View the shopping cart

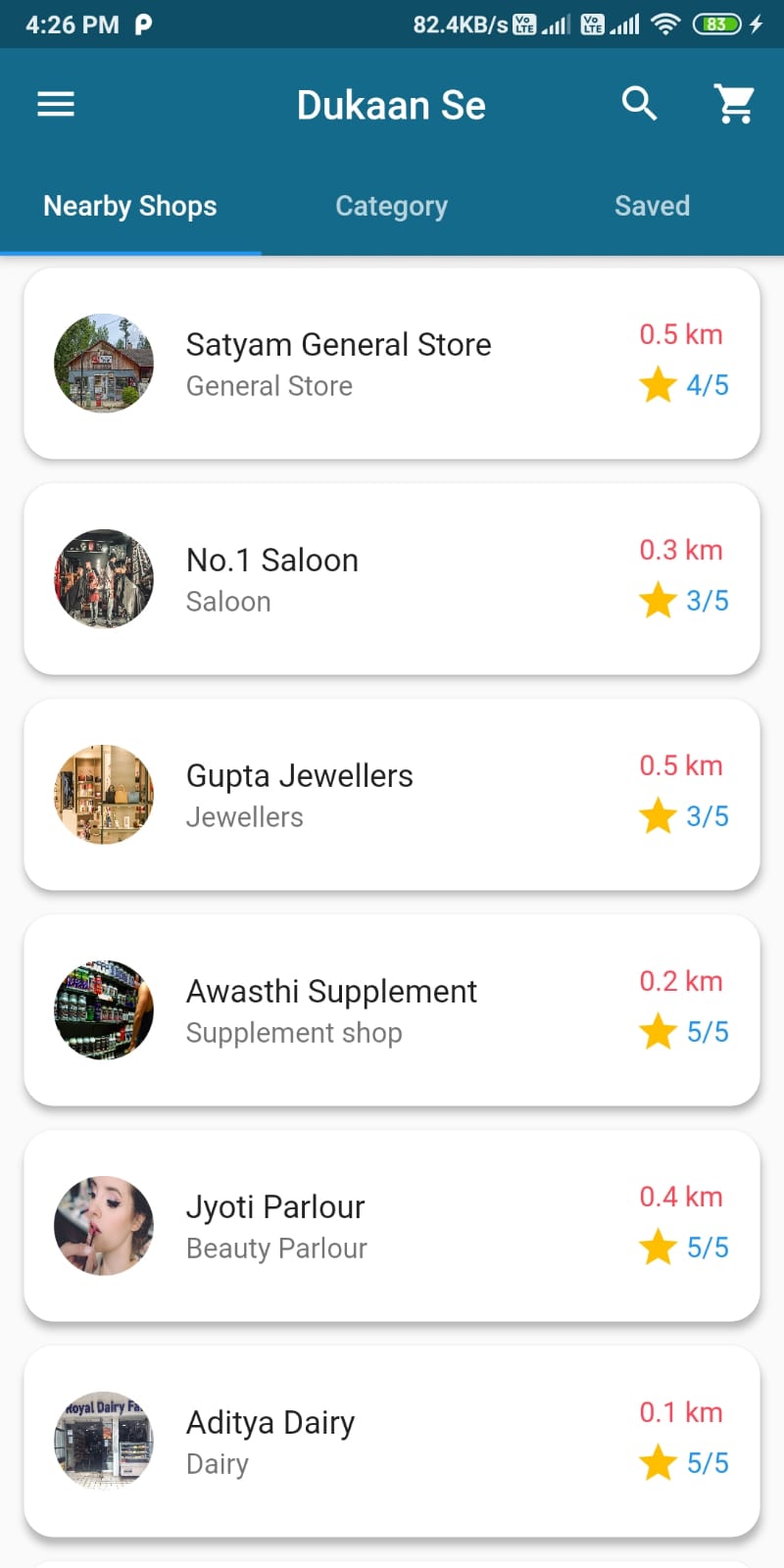click(x=735, y=103)
